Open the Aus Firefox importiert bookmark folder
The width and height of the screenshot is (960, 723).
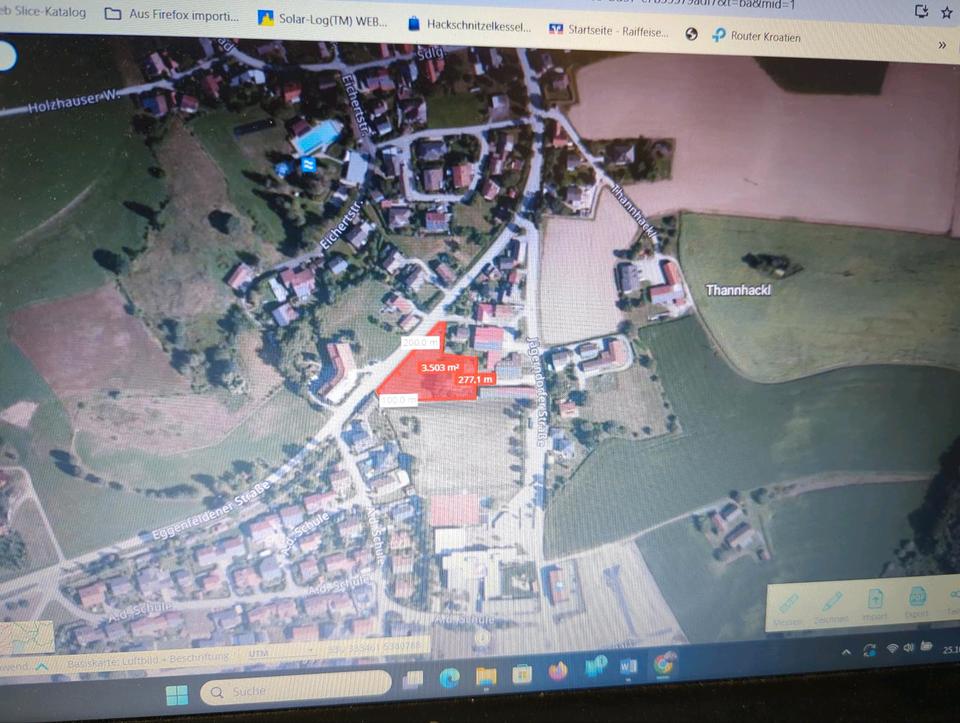[x=172, y=15]
